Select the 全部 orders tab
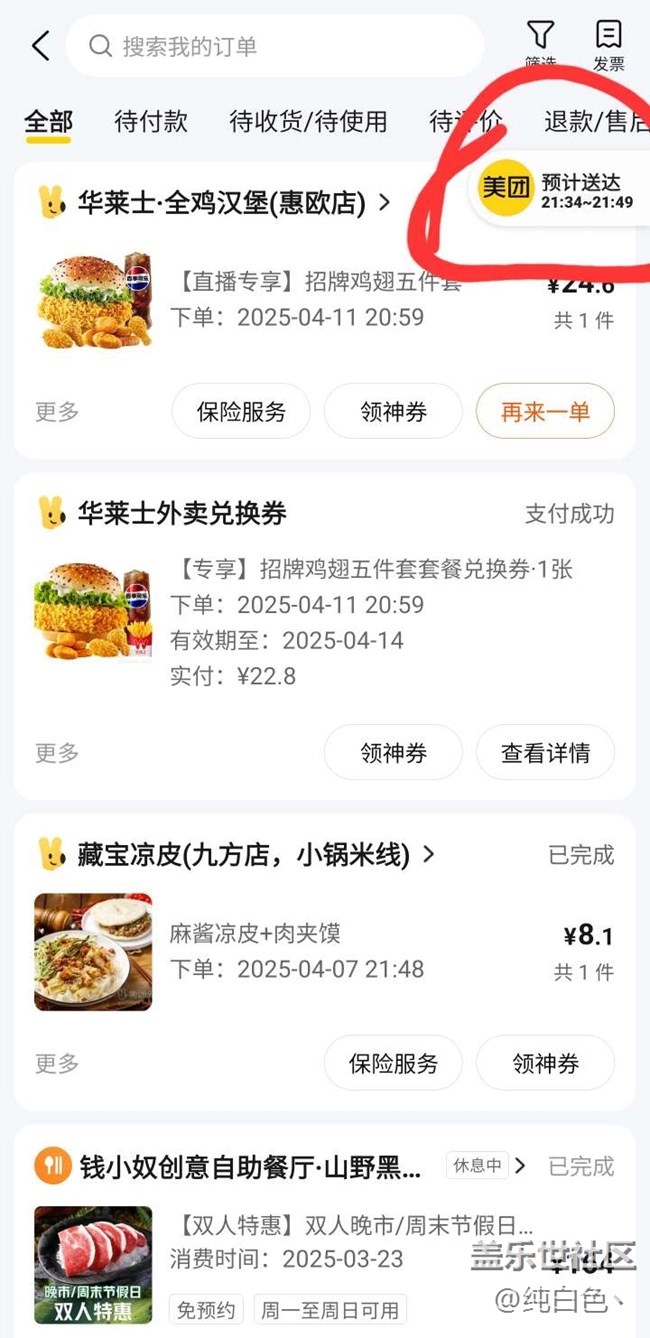The width and height of the screenshot is (650, 1338). 48,122
